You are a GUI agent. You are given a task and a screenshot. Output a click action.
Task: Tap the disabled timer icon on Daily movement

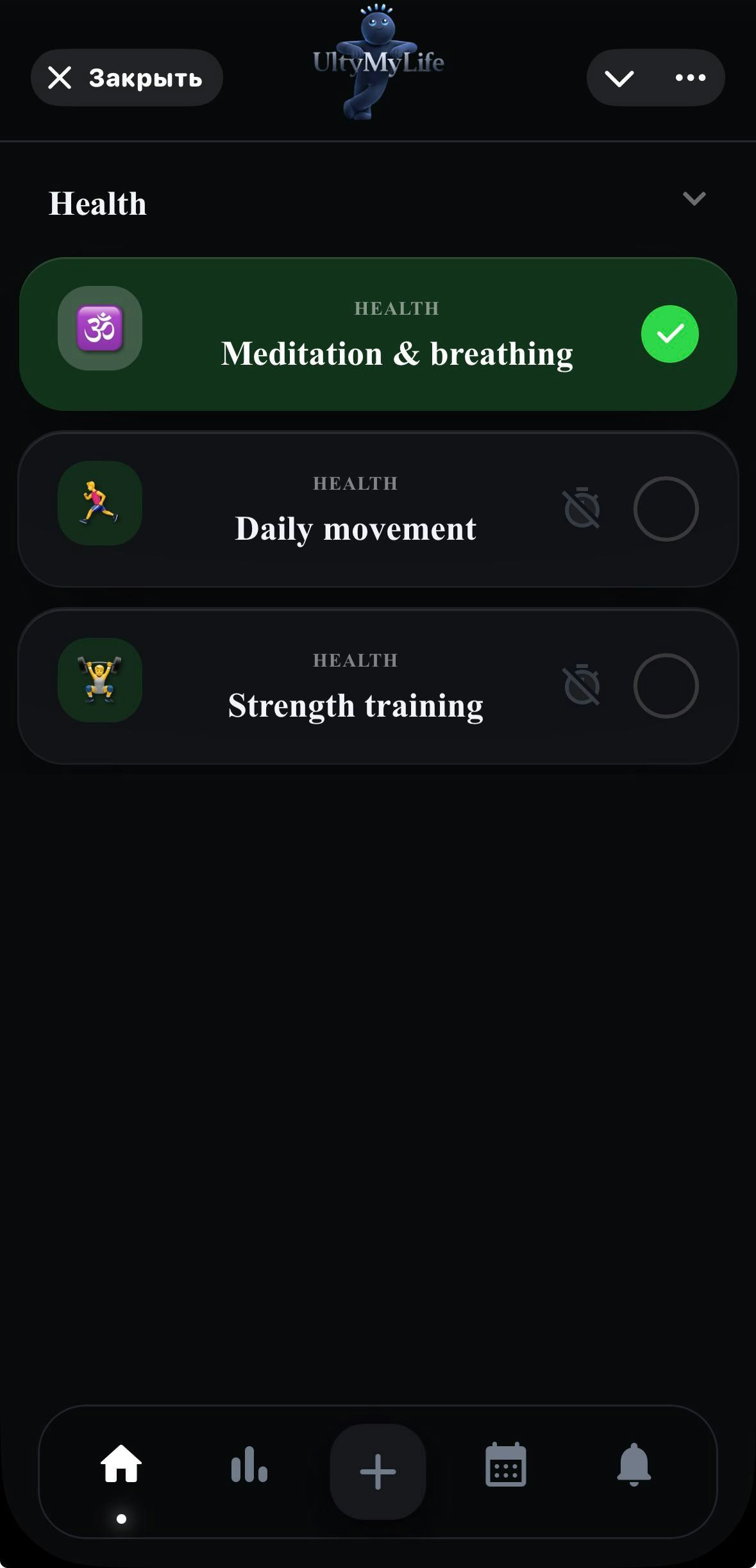click(580, 508)
